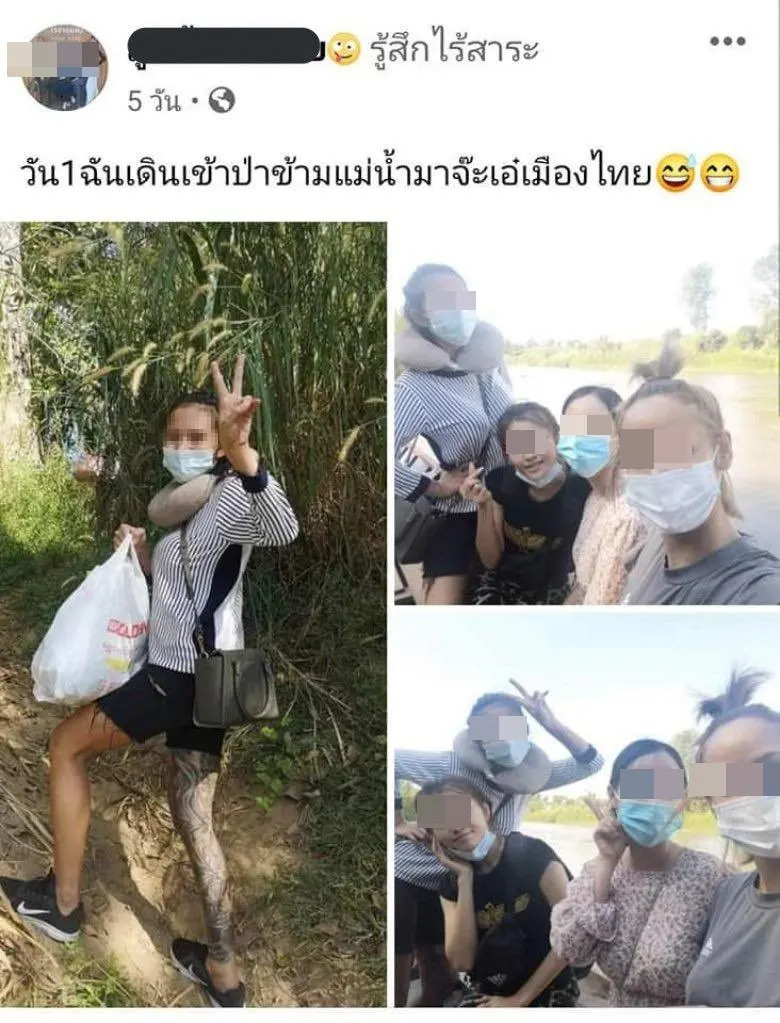The width and height of the screenshot is (780, 1023).
Task: Open the post's three-dot overflow menu
Action: tap(727, 41)
